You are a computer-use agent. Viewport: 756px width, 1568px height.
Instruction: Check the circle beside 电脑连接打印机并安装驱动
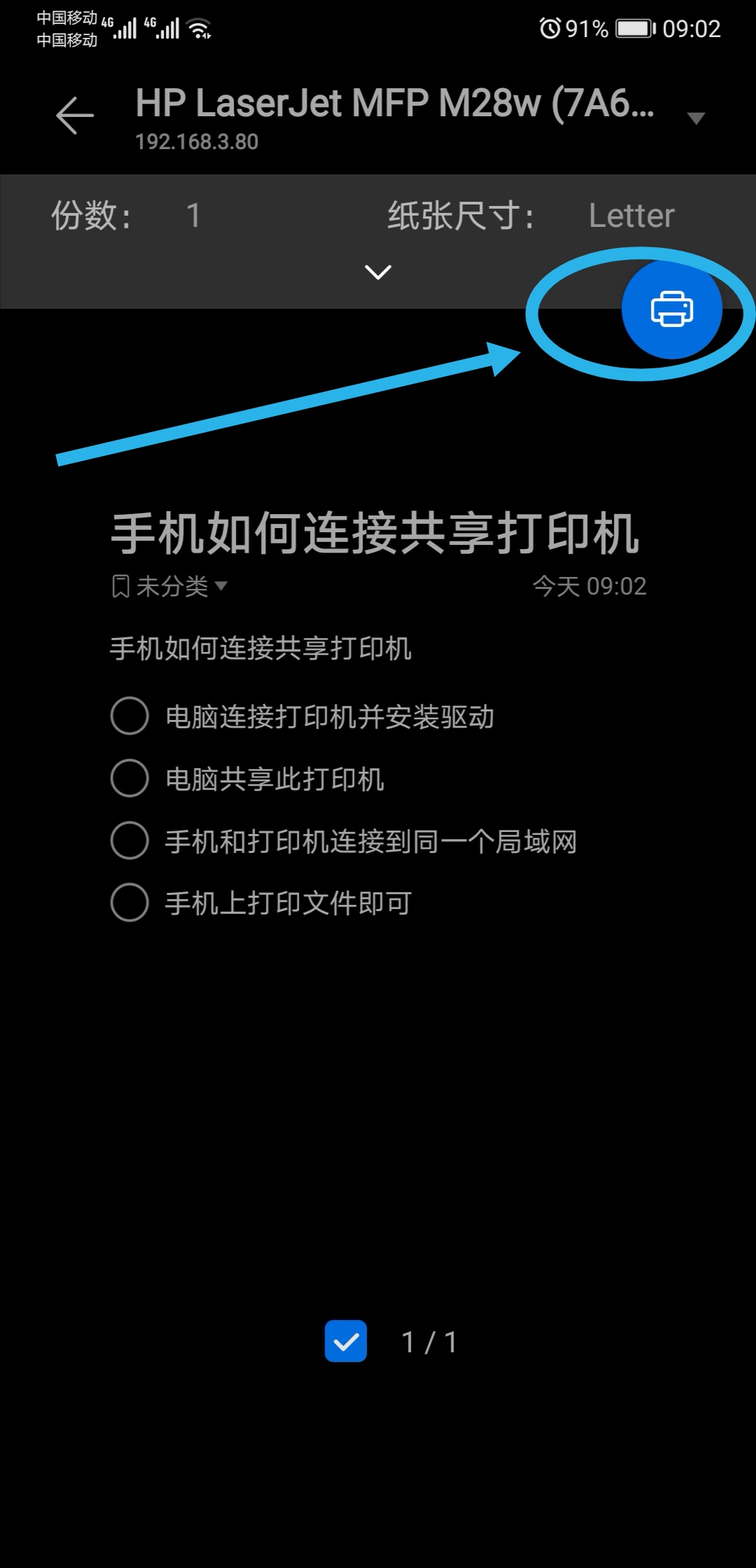(129, 716)
